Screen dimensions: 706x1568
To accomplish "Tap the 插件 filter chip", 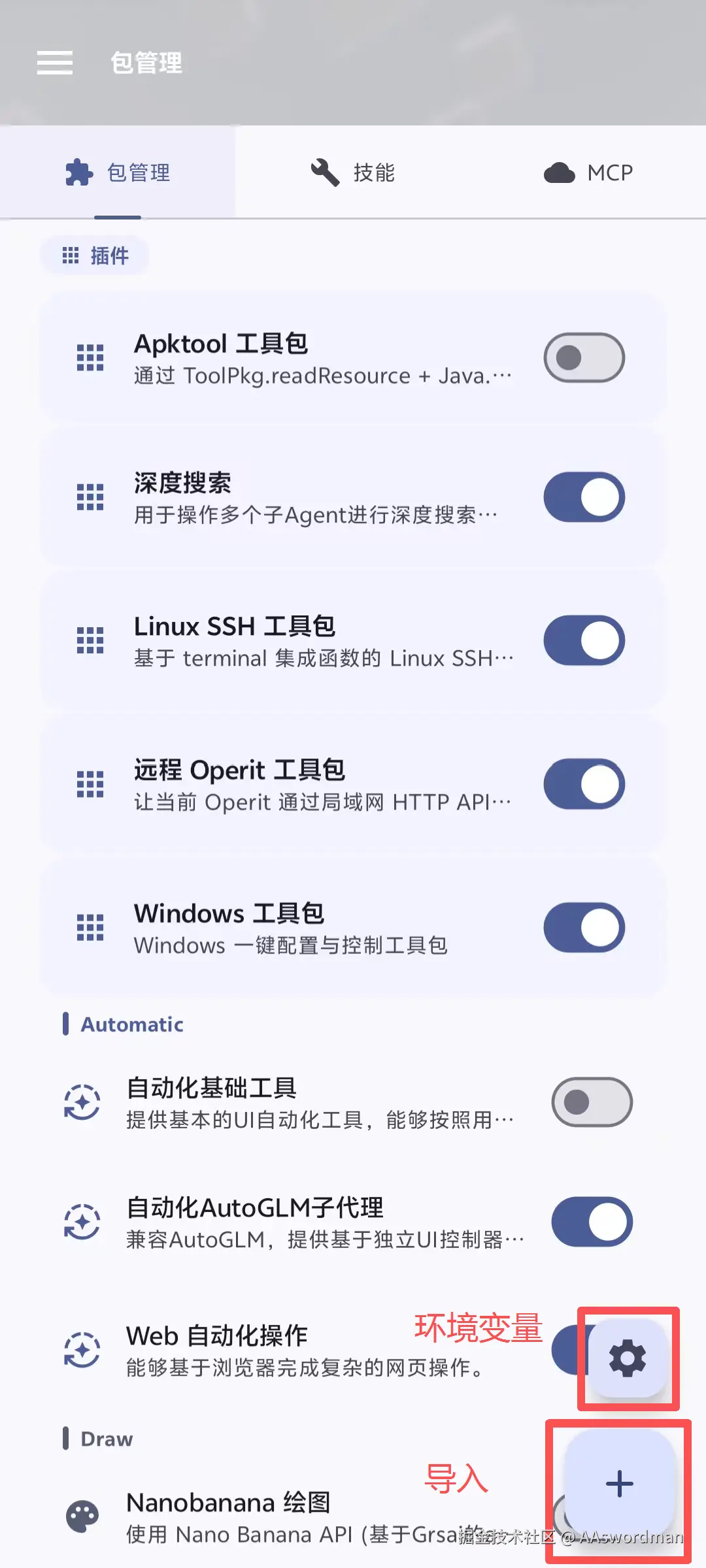I will (95, 255).
